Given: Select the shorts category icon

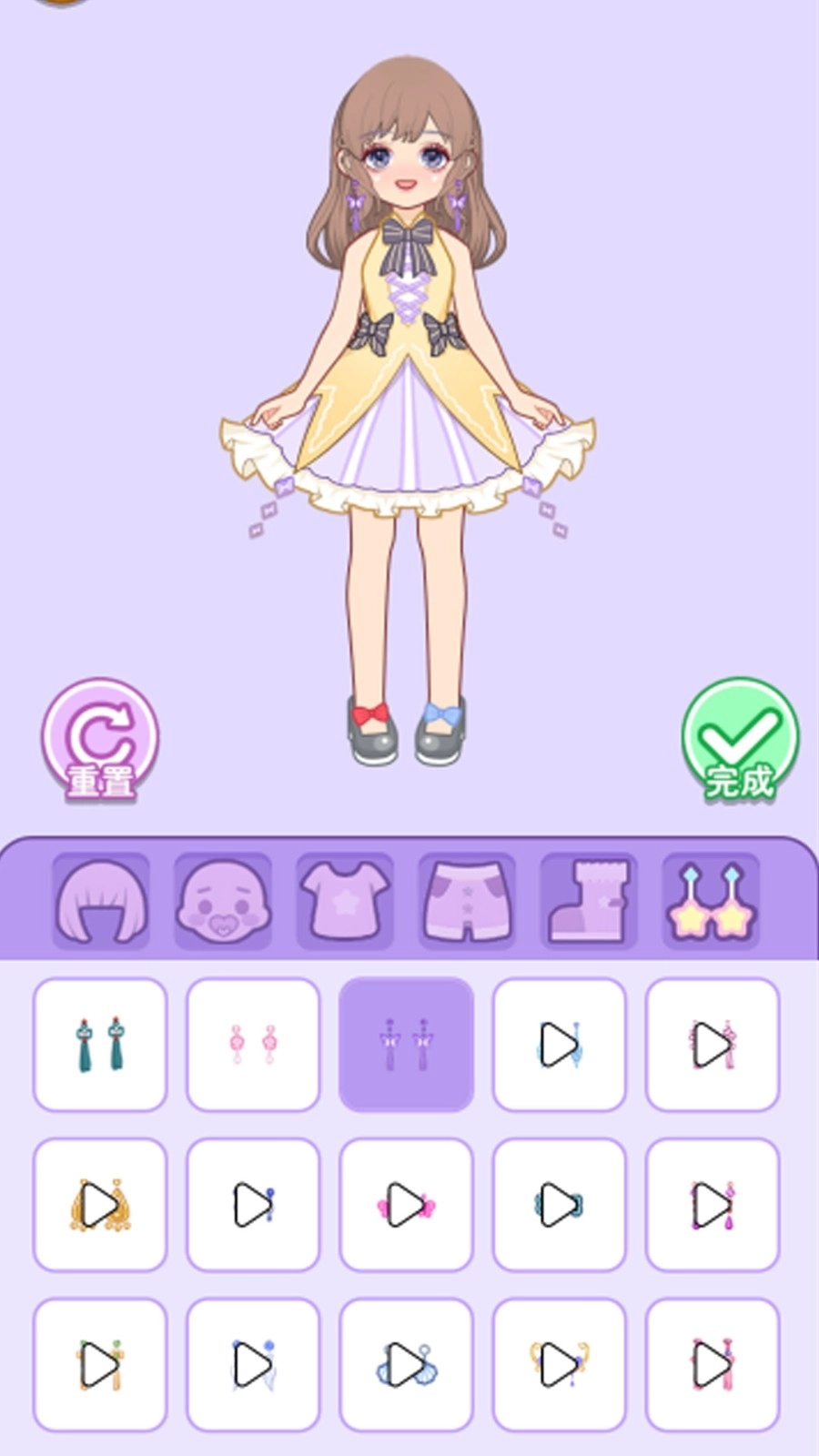Looking at the screenshot, I should pyautogui.click(x=468, y=899).
